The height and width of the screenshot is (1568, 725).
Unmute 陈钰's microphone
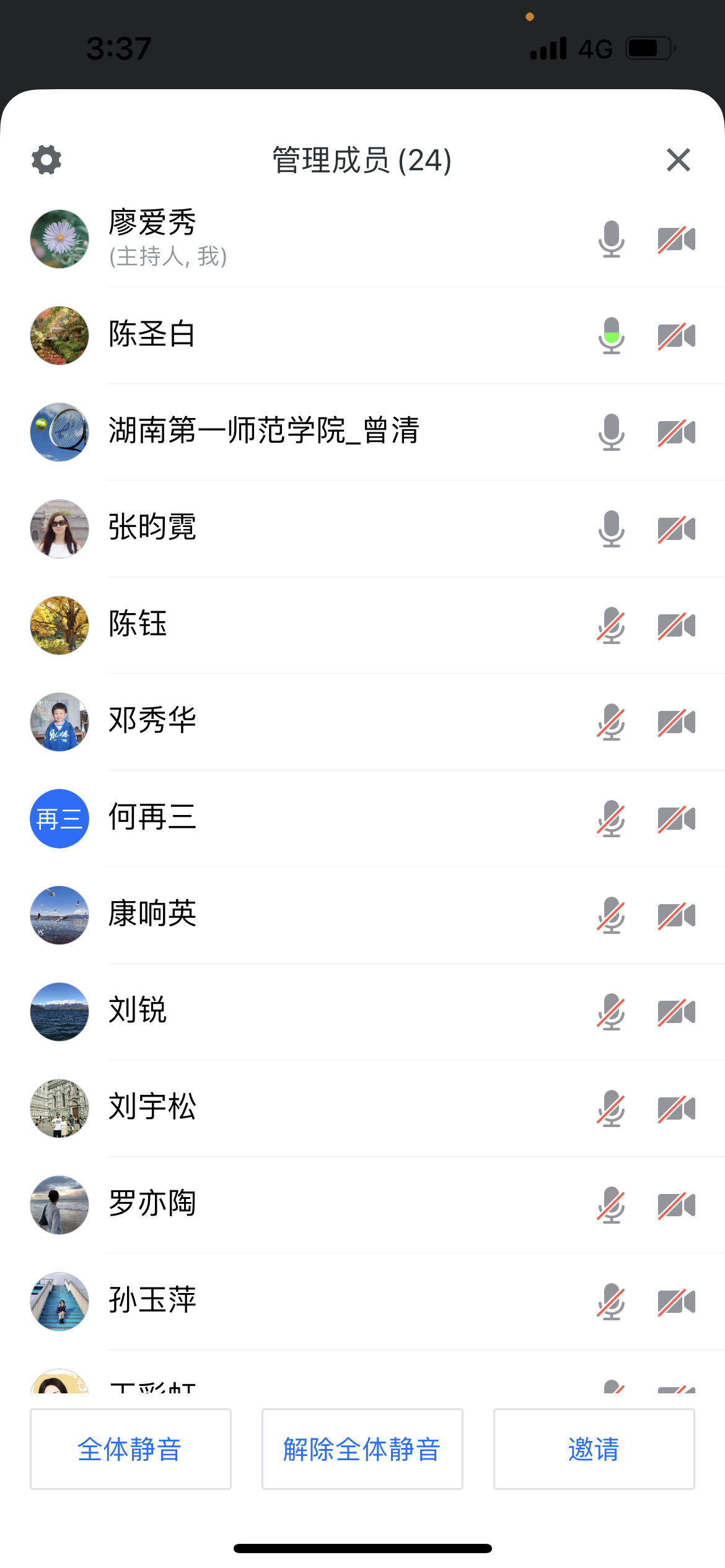611,625
